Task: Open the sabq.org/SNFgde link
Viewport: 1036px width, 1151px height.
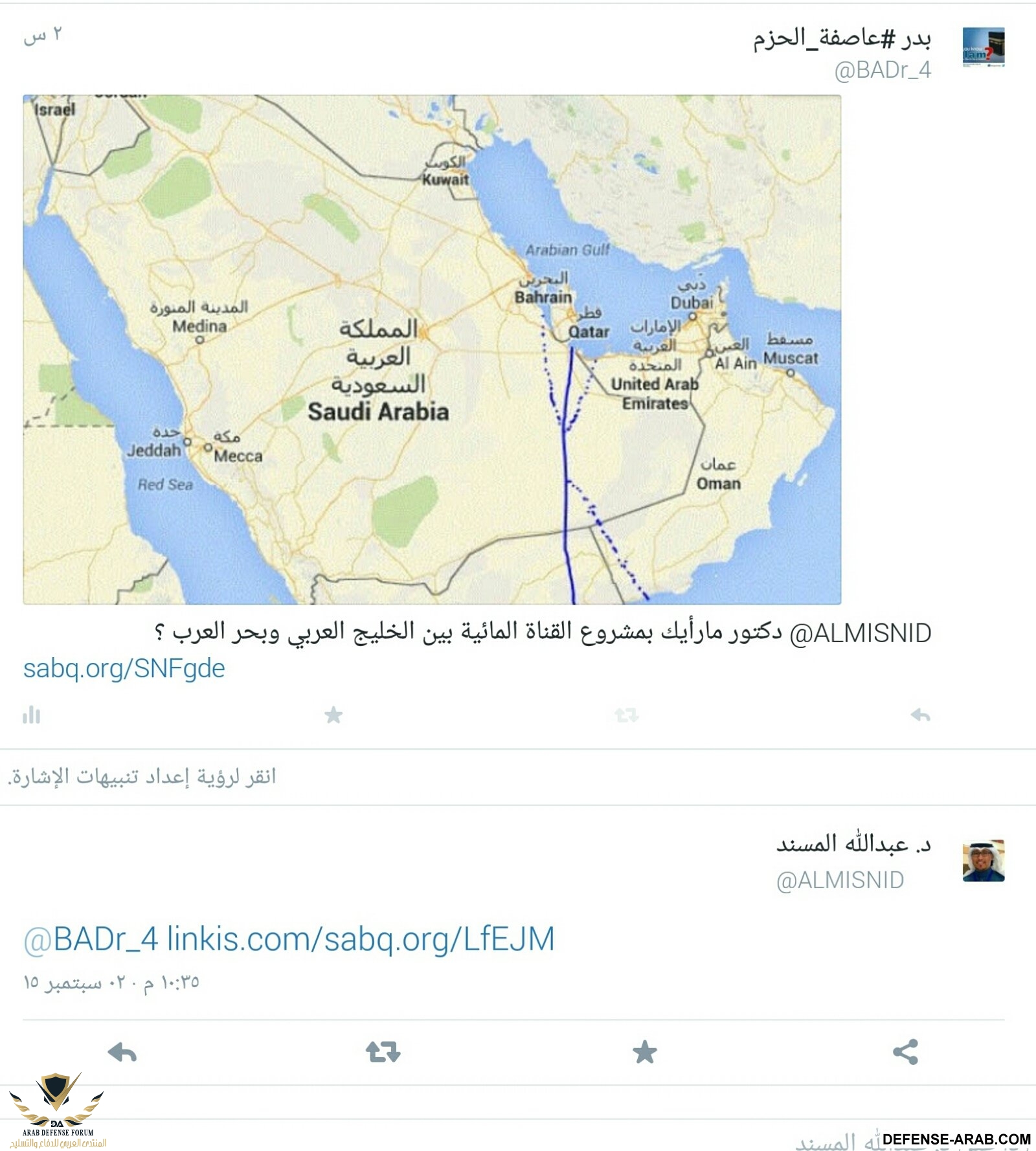Action: click(x=124, y=668)
